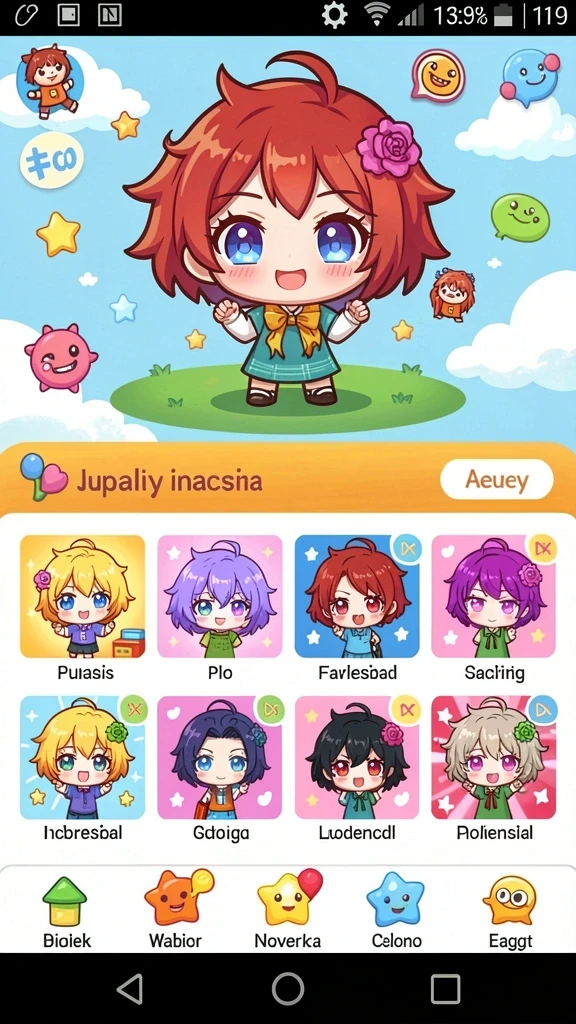576x1024 pixels.
Task: Go back with the system back button
Action: (130, 989)
